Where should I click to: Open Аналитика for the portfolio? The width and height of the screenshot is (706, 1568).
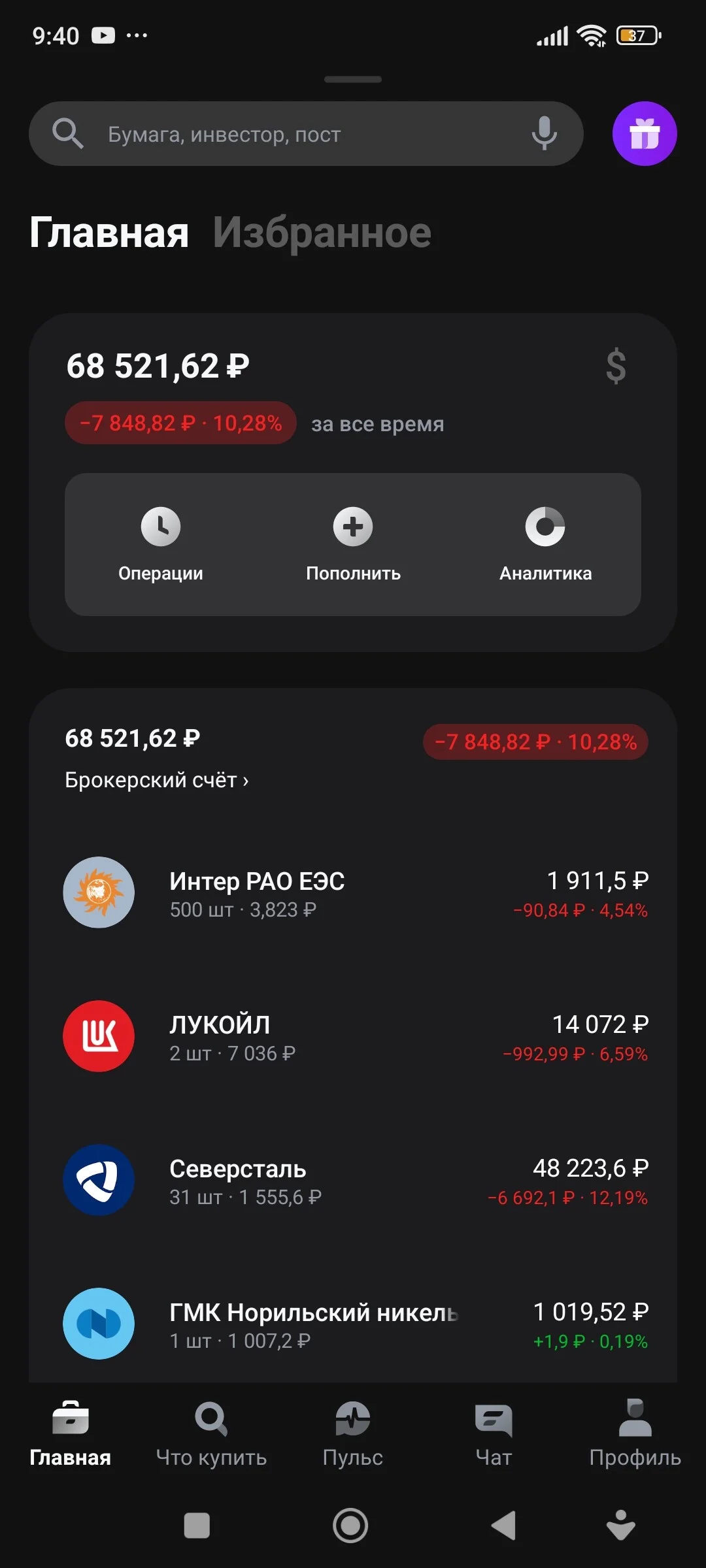click(x=545, y=544)
